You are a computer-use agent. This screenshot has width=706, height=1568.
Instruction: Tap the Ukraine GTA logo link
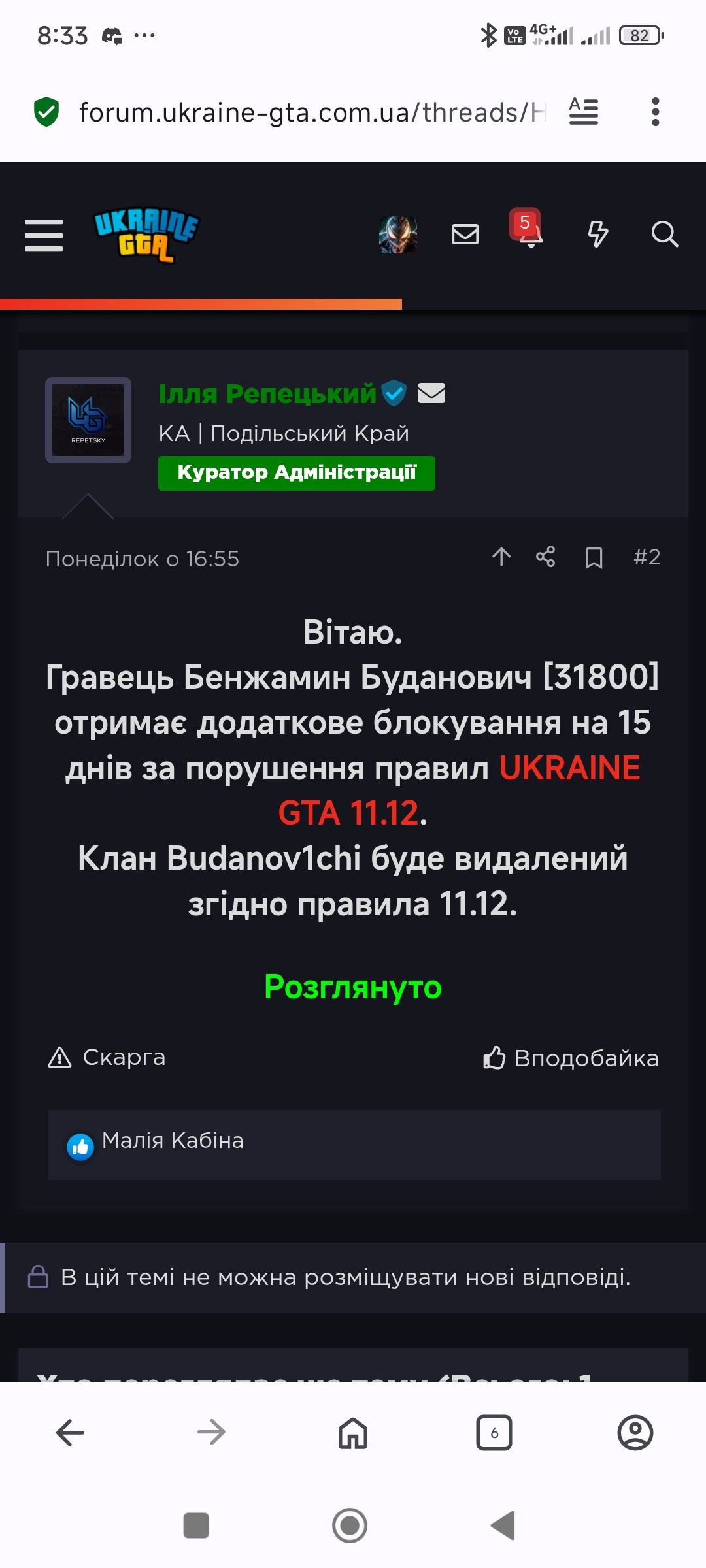point(146,235)
